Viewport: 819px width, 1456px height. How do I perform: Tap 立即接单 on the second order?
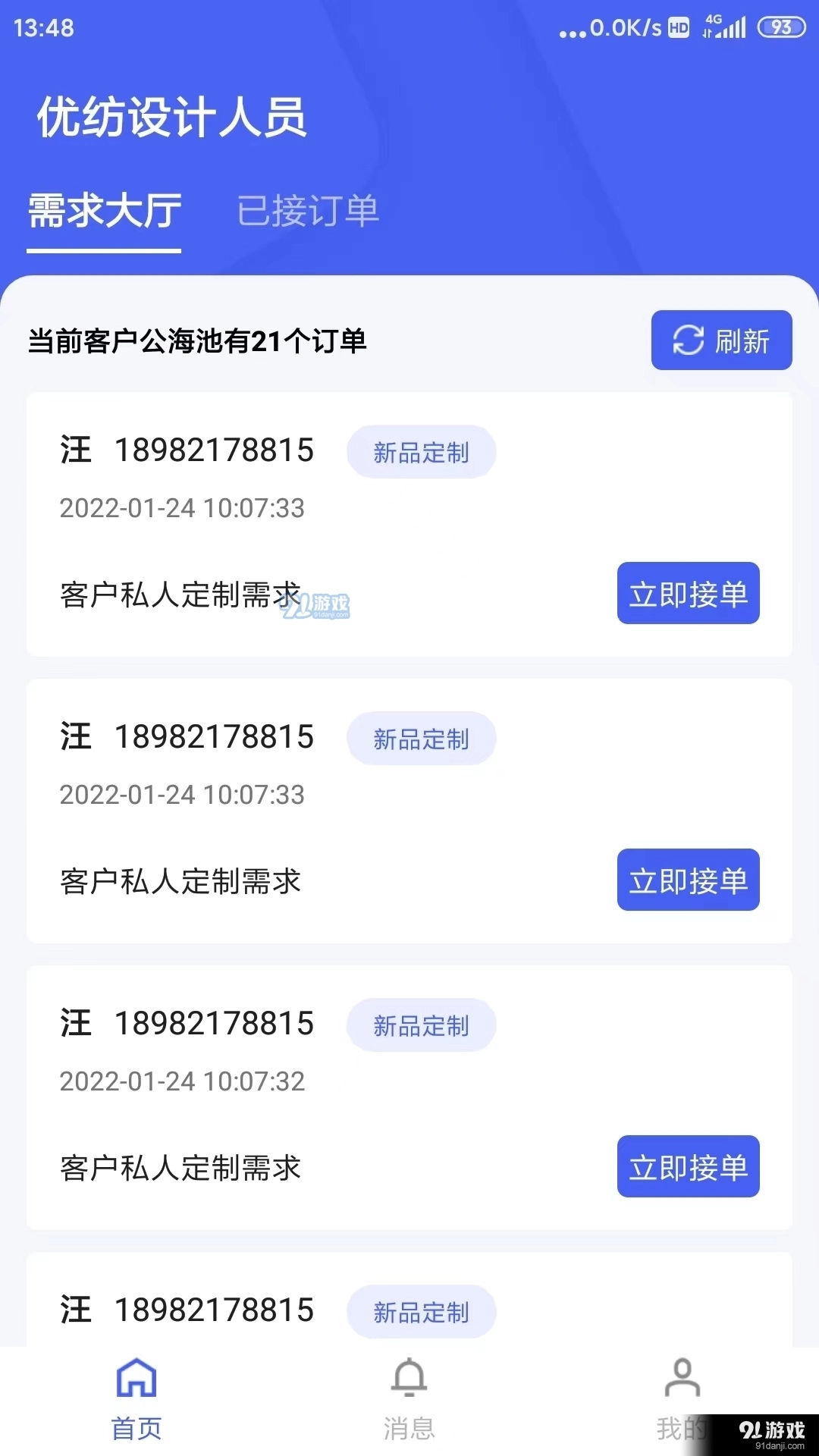[688, 880]
